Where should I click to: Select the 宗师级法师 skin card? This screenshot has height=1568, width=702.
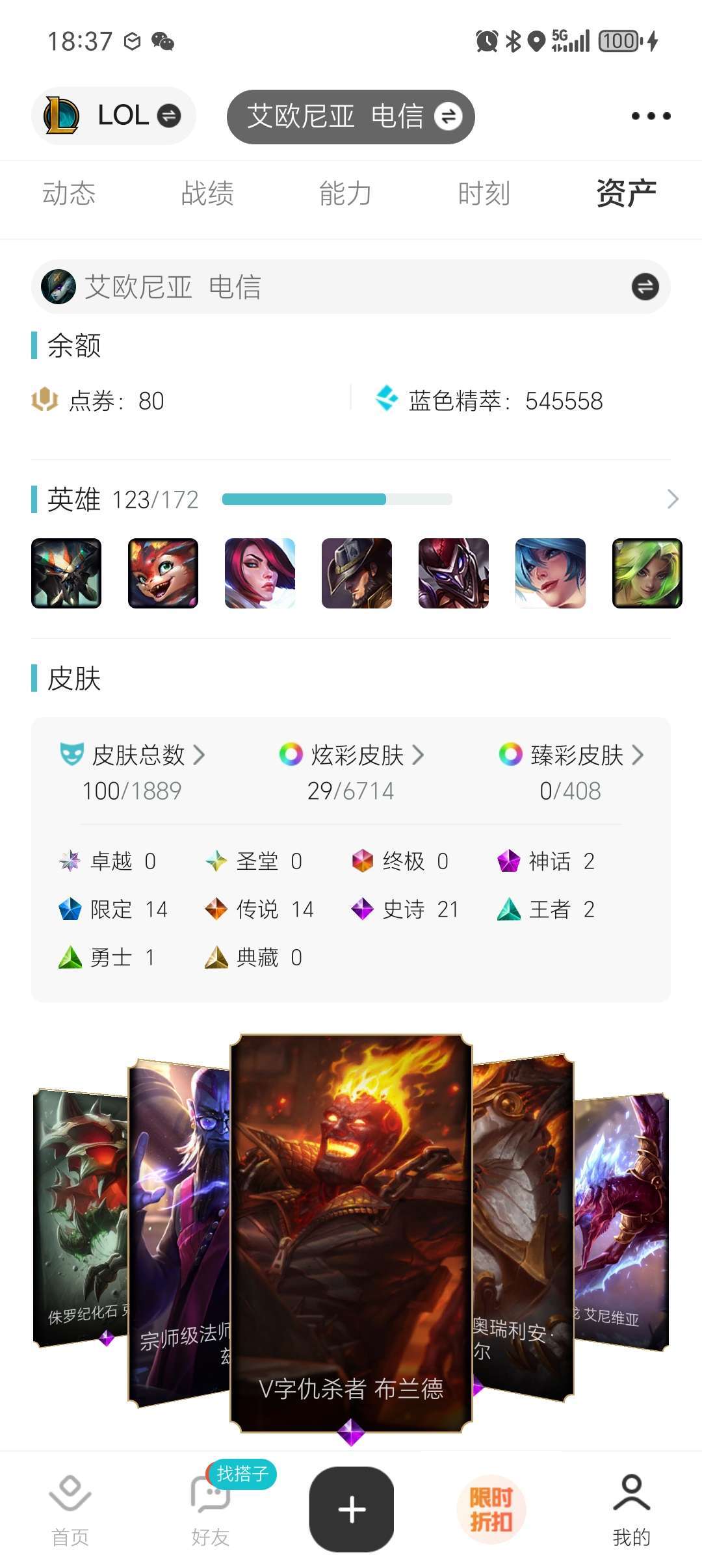point(179,1232)
